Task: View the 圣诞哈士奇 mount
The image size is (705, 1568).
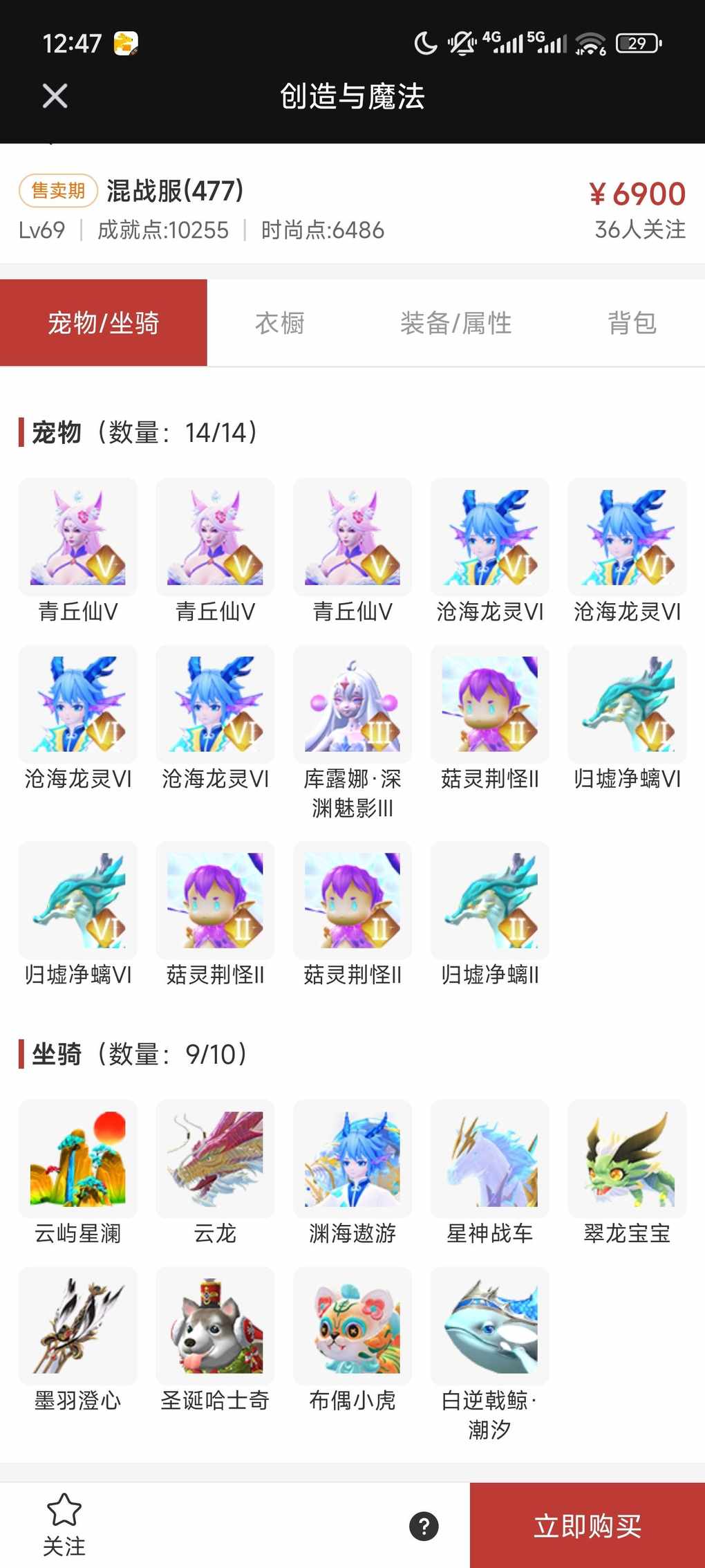Action: tap(215, 1327)
